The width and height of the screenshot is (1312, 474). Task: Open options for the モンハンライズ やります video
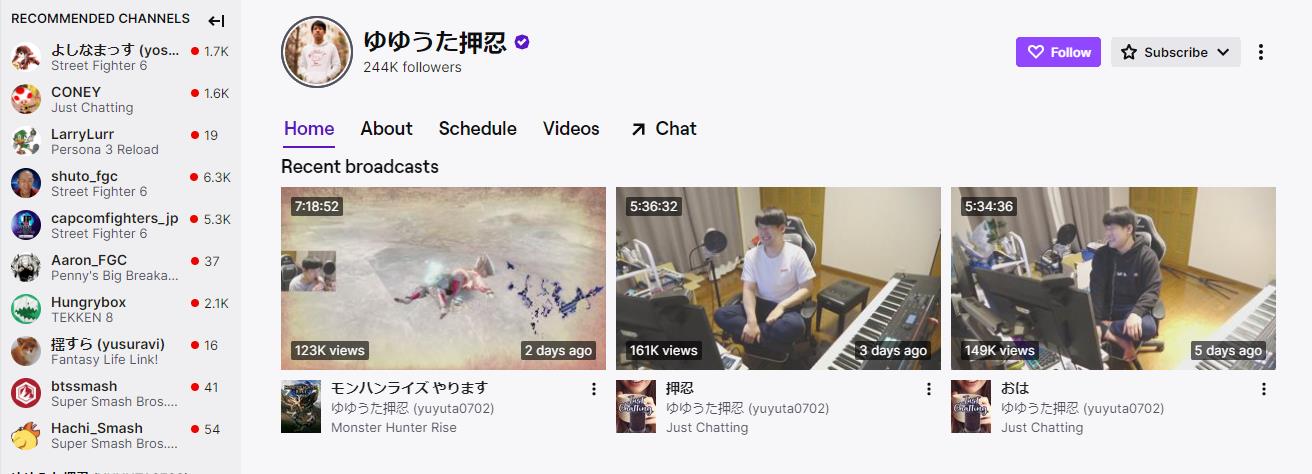pos(593,389)
